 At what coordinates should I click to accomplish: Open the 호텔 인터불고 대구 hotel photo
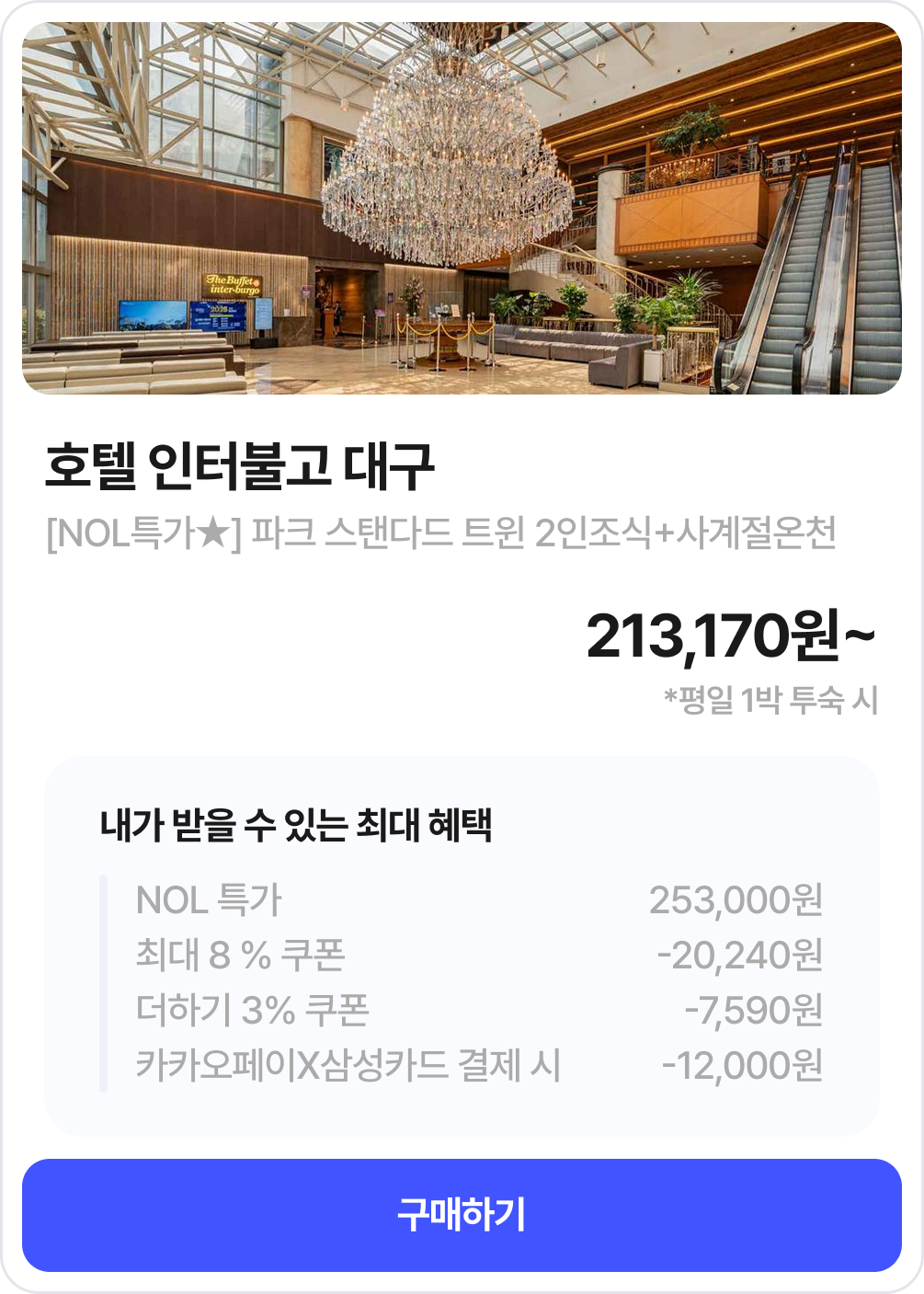[462, 209]
